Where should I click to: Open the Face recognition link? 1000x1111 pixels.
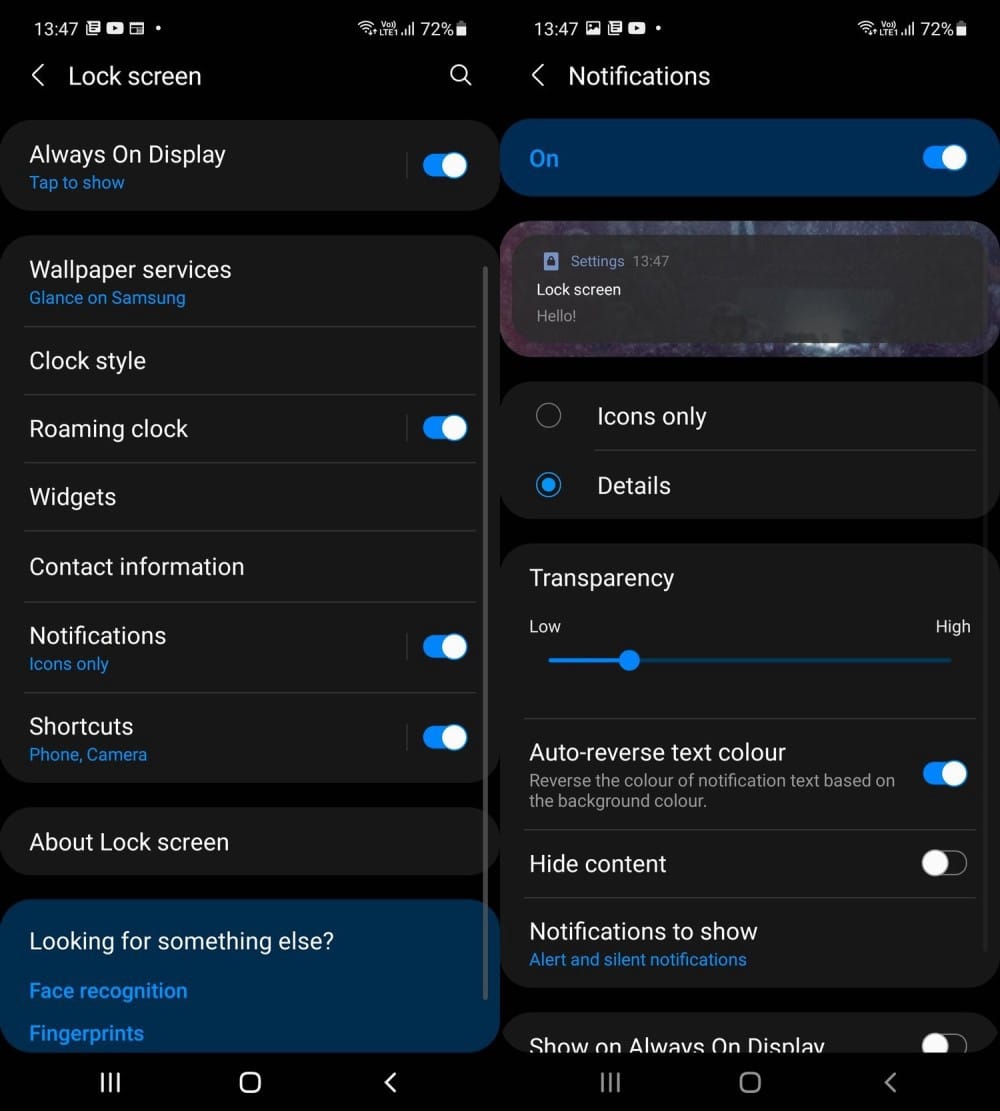pyautogui.click(x=108, y=991)
